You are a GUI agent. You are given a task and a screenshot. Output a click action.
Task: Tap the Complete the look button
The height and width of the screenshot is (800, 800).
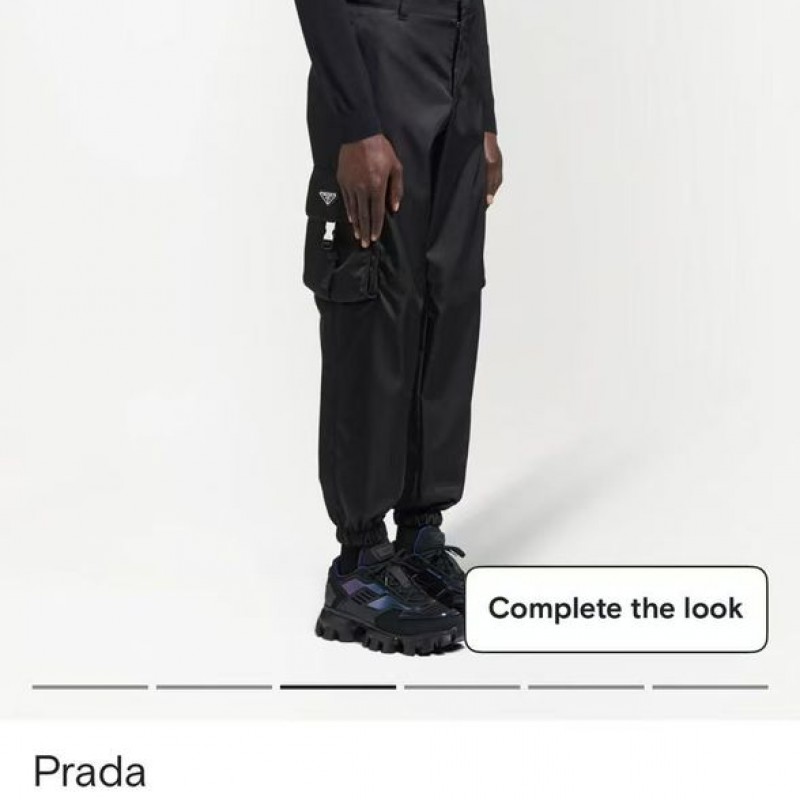click(x=616, y=608)
